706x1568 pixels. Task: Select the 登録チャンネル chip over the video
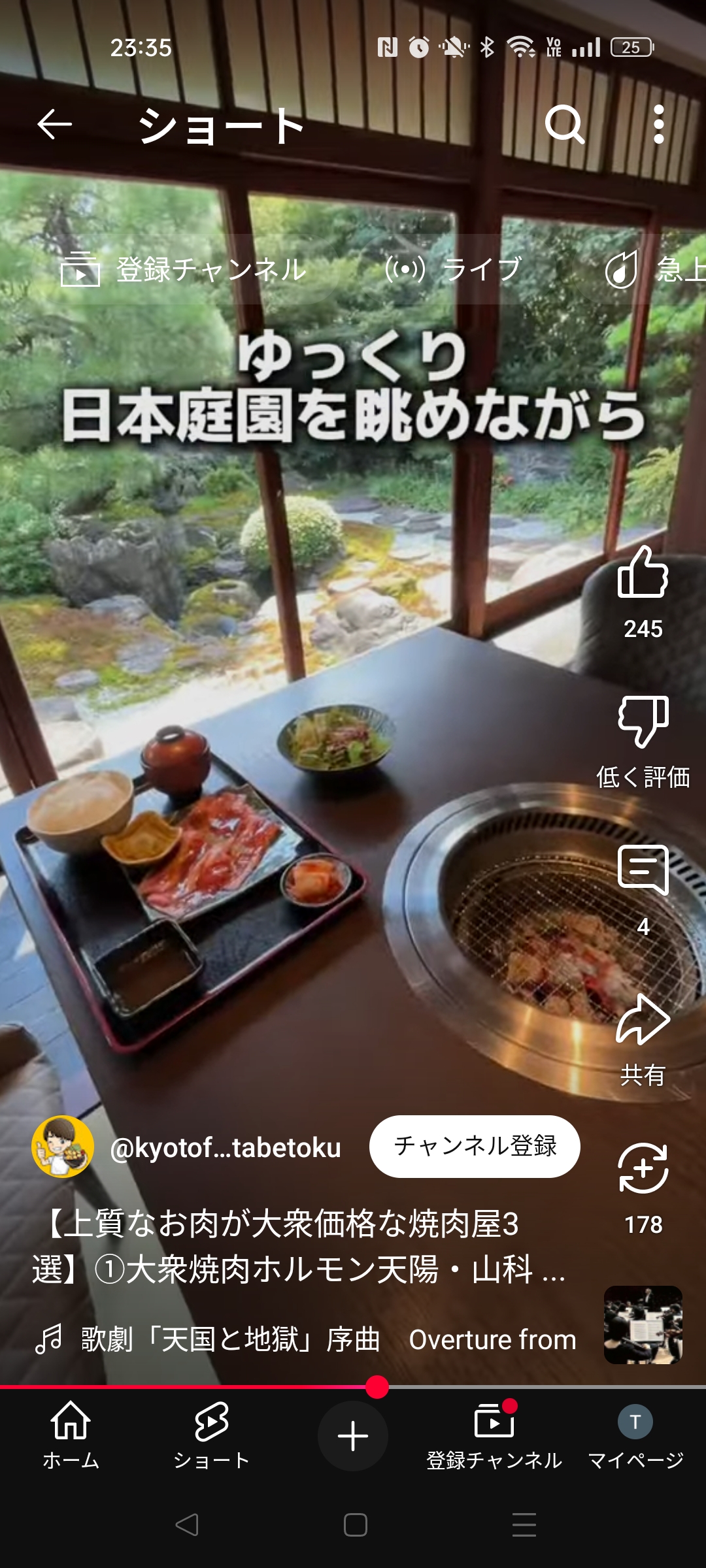(184, 269)
